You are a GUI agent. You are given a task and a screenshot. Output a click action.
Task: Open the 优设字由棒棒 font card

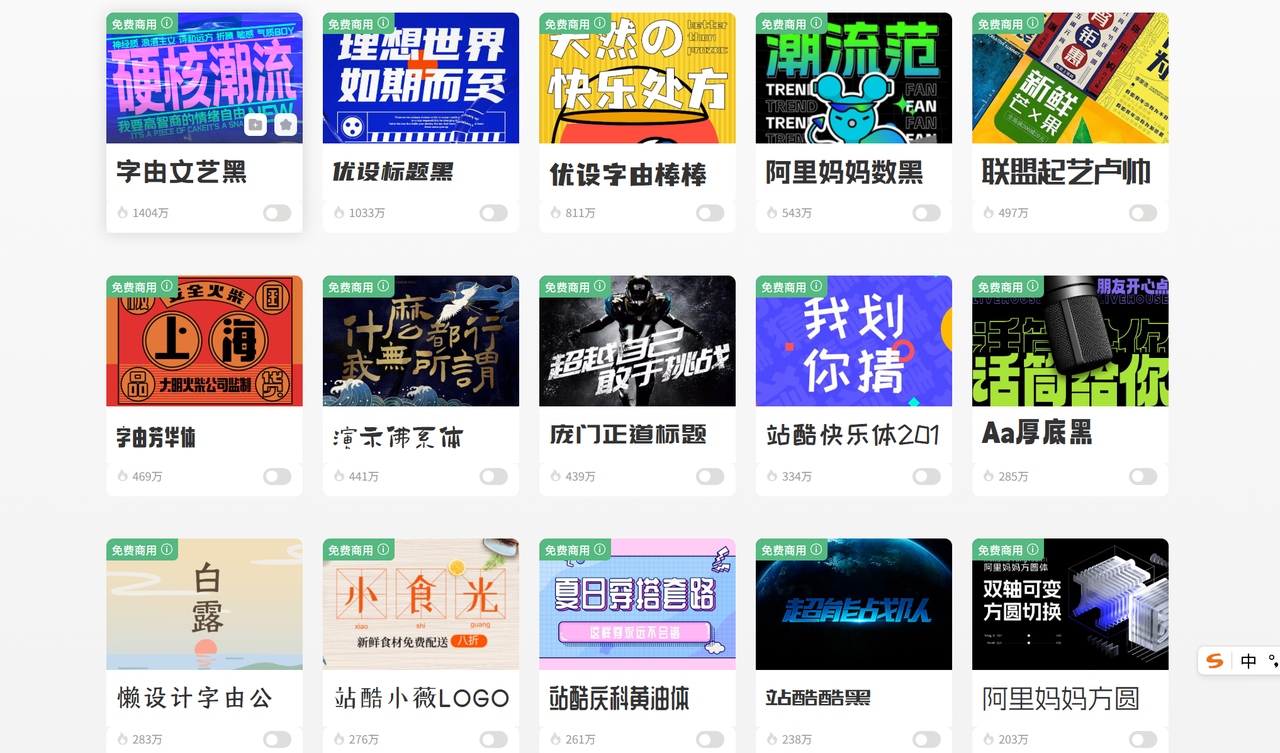[x=628, y=174]
